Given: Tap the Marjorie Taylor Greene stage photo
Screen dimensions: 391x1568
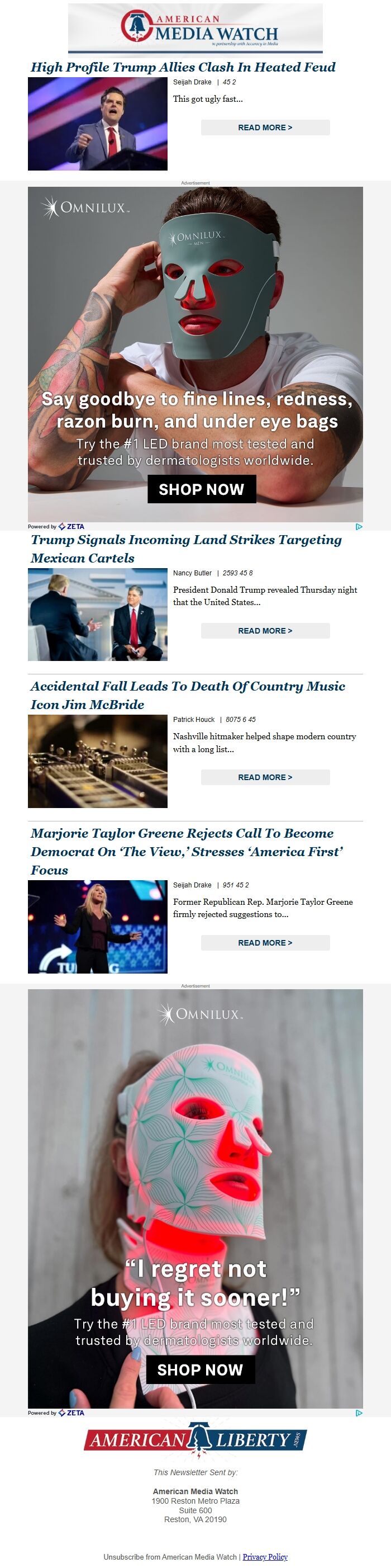Looking at the screenshot, I should pos(97,927).
